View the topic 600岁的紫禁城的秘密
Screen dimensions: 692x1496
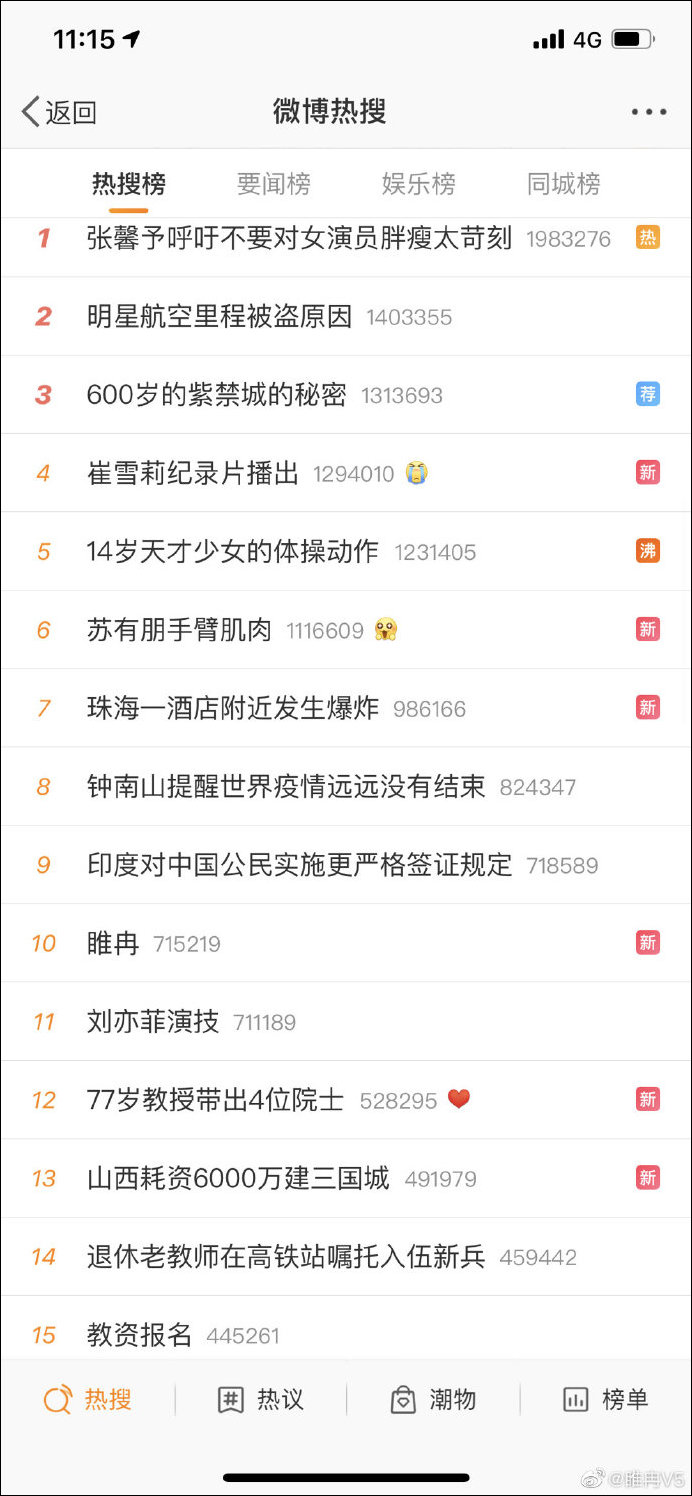(217, 395)
